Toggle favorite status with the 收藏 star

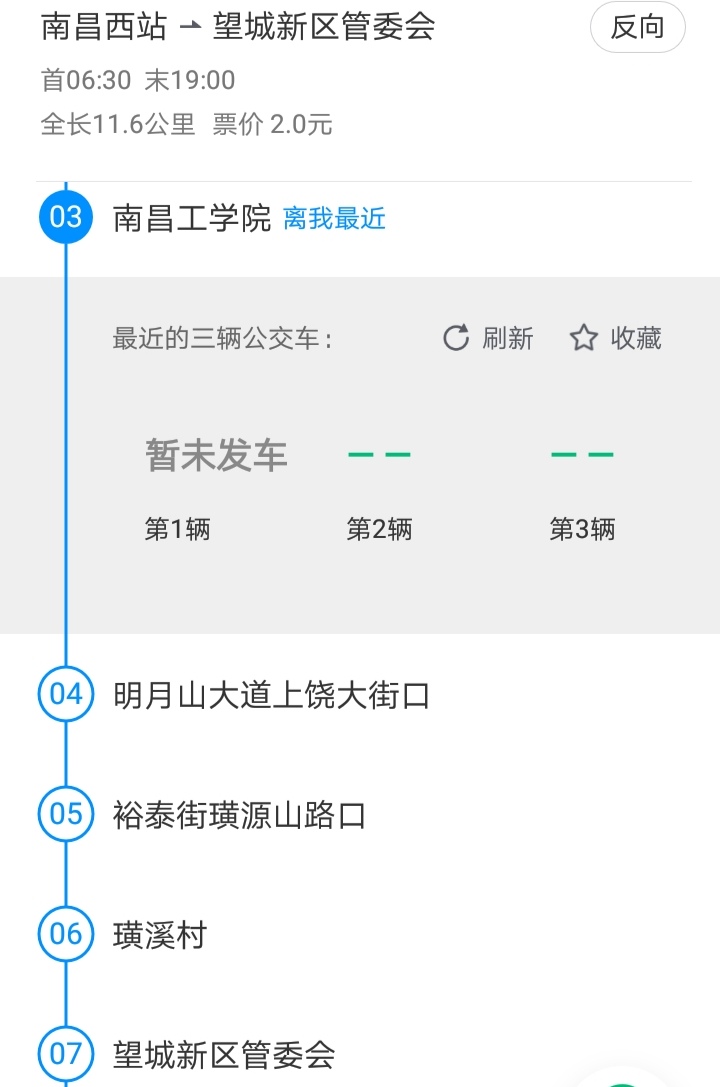[637, 338]
